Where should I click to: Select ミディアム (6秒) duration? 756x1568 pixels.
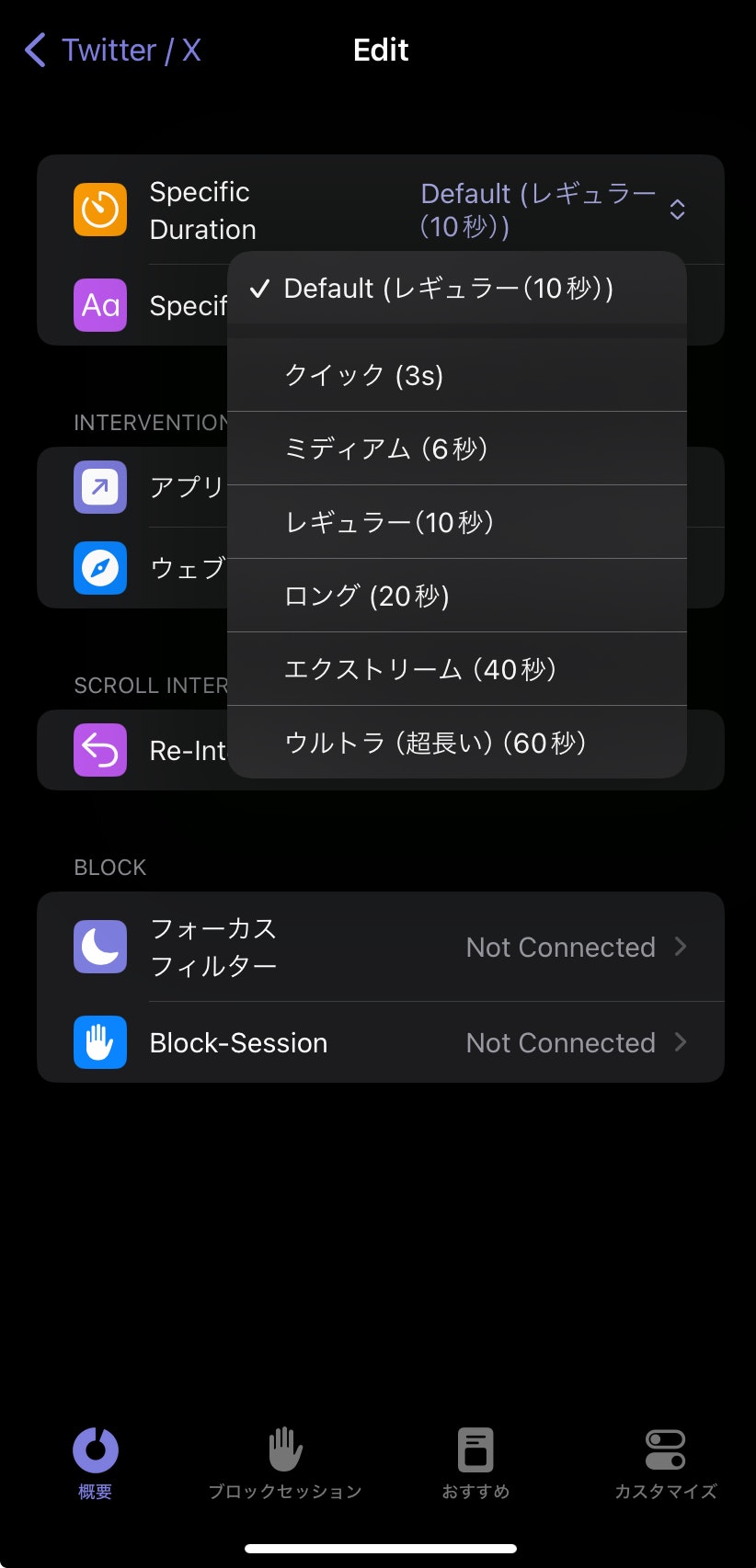[386, 449]
